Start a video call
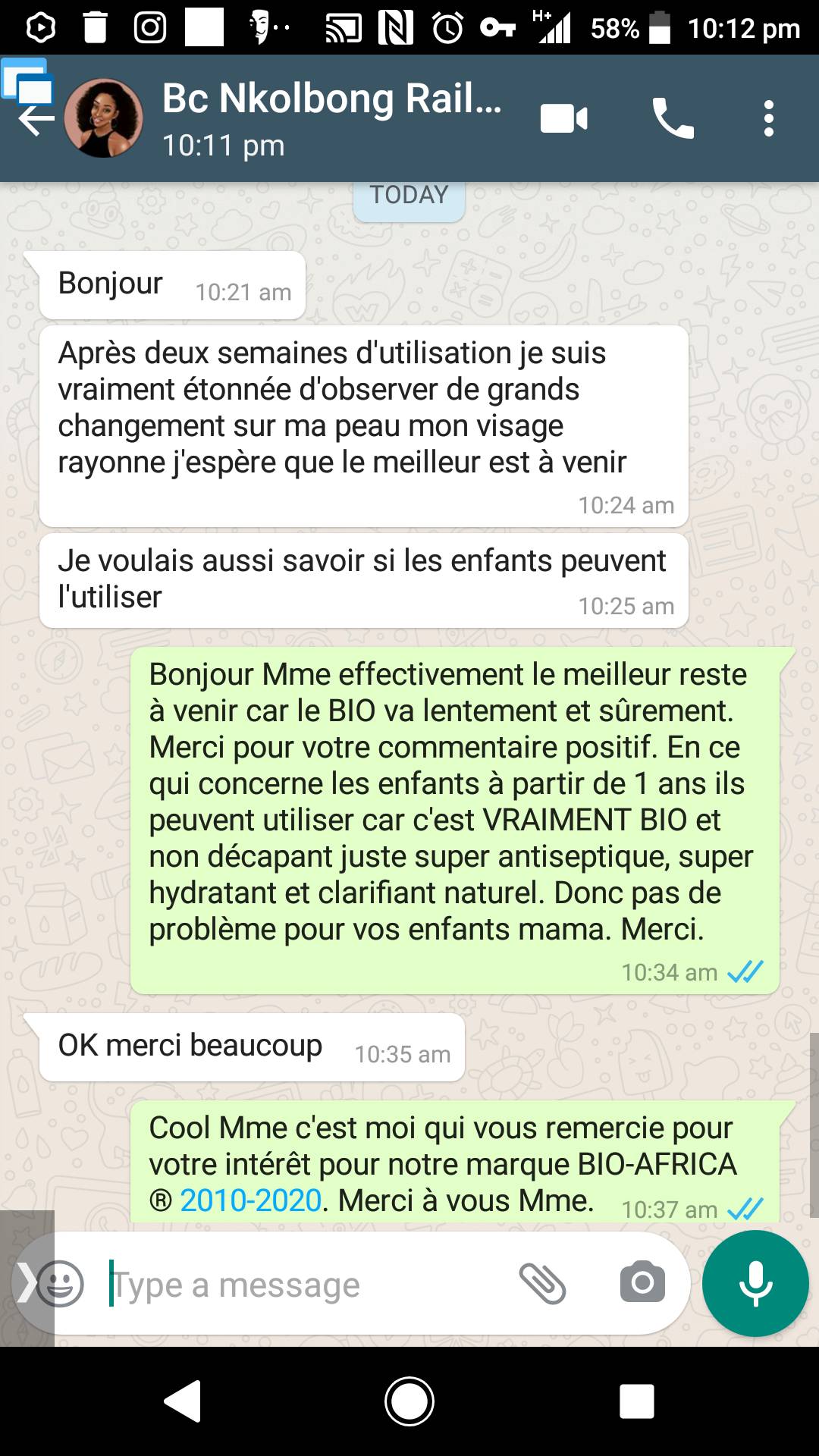 pyautogui.click(x=563, y=119)
